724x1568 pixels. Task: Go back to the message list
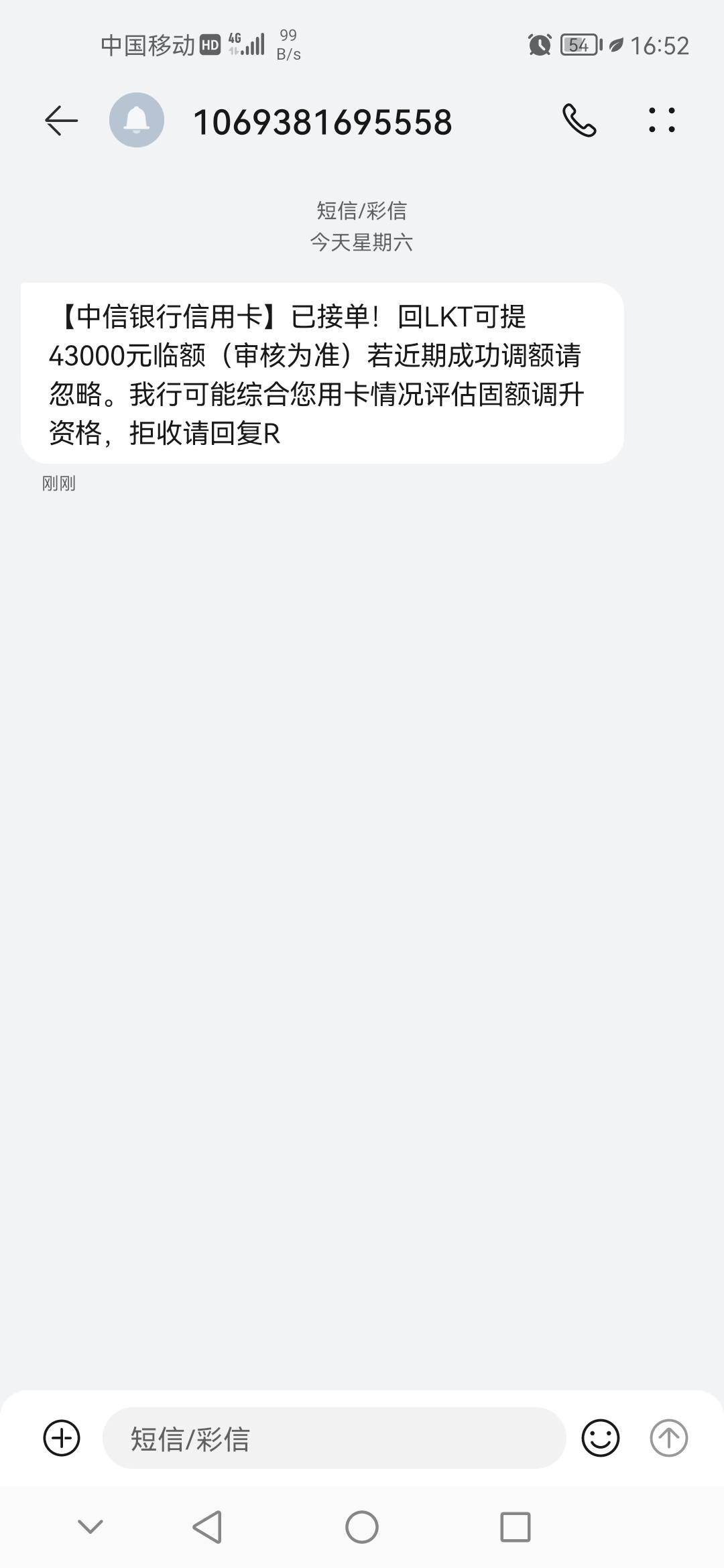point(62,121)
